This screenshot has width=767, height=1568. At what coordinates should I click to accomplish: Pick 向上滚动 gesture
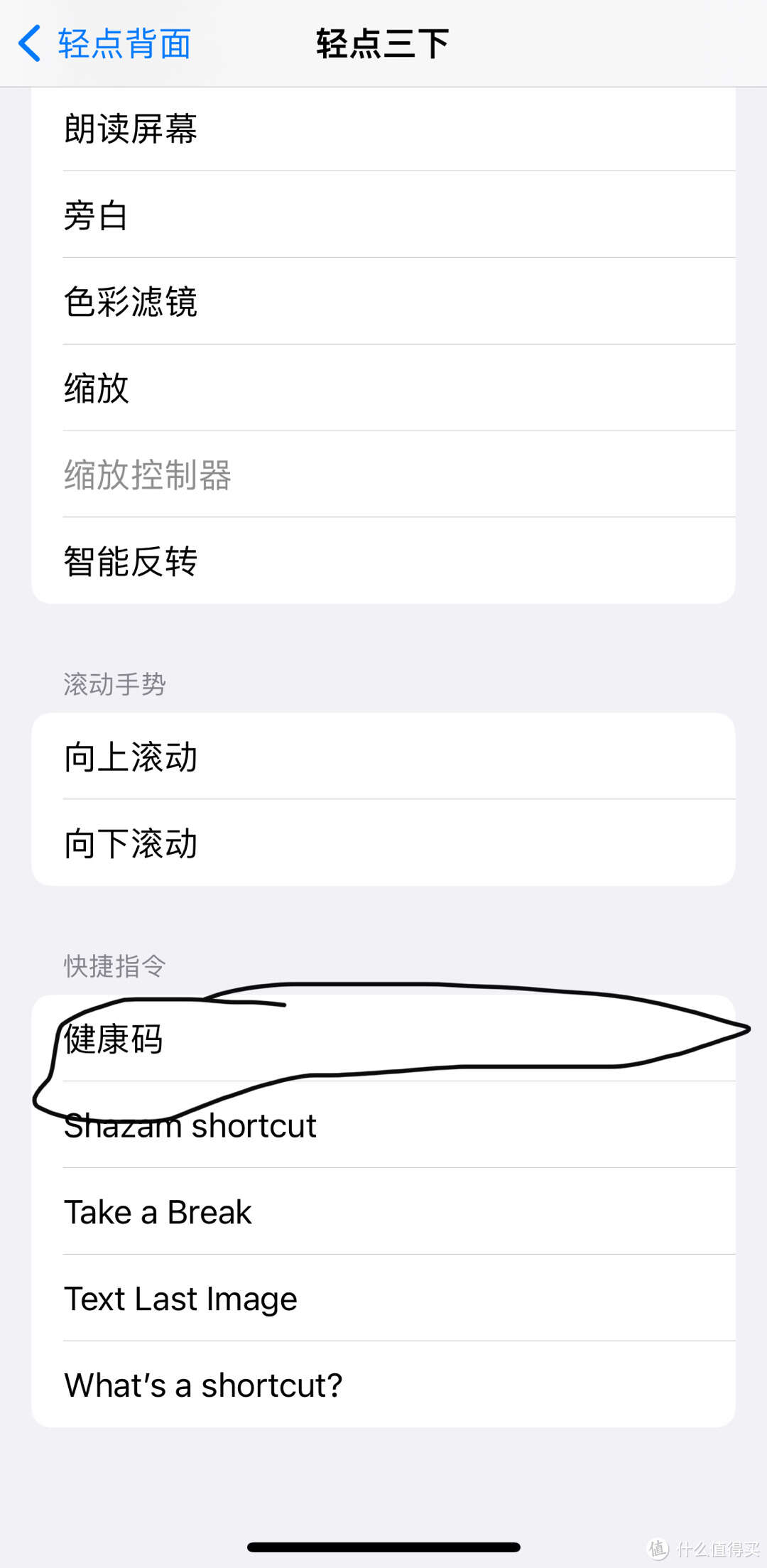click(383, 757)
